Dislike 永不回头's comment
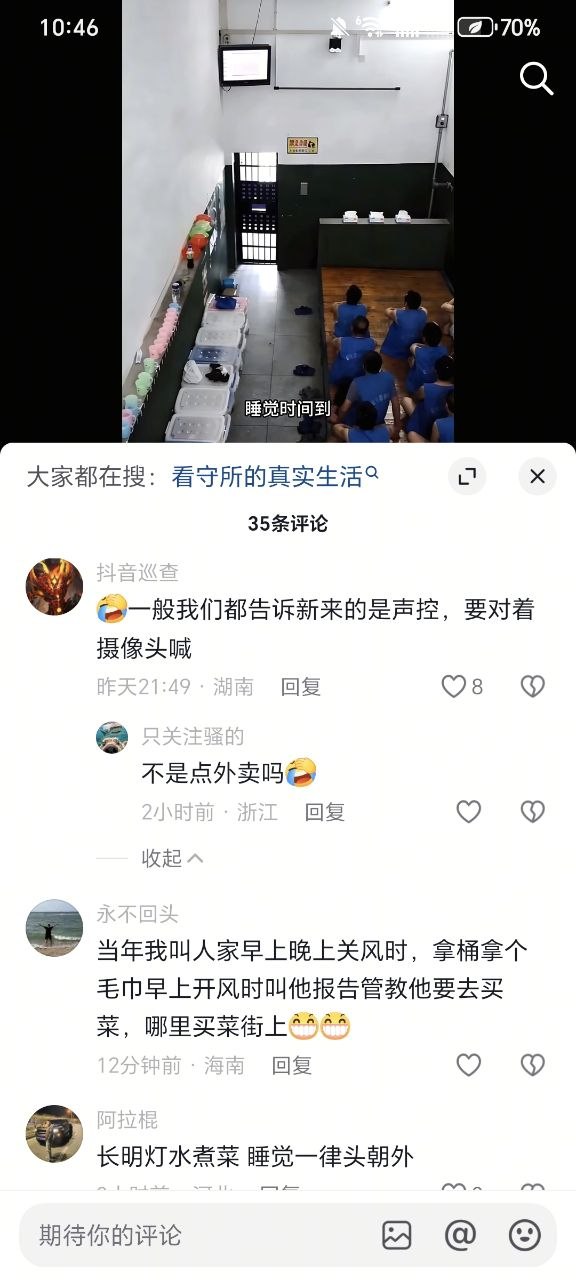The width and height of the screenshot is (576, 1280). (533, 1065)
